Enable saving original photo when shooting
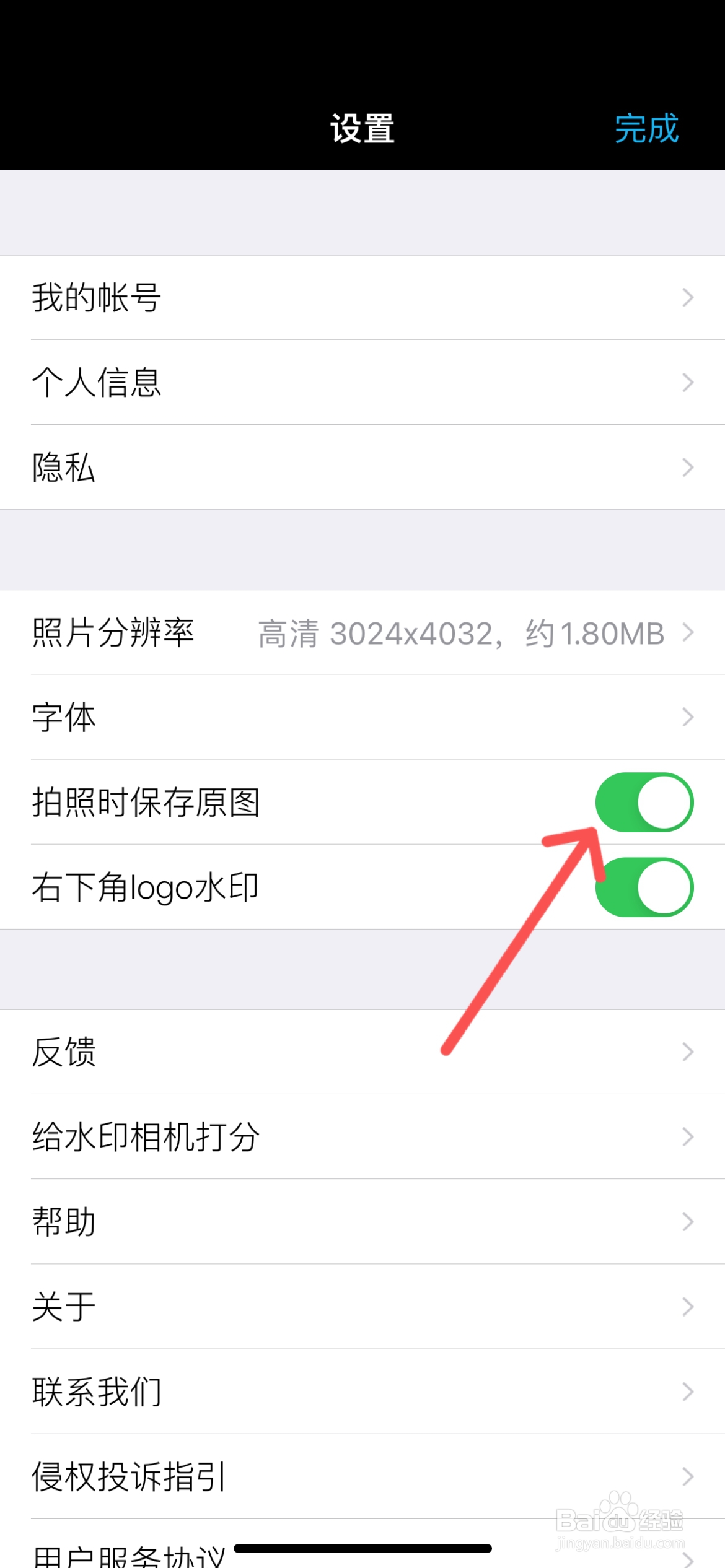 (x=644, y=802)
